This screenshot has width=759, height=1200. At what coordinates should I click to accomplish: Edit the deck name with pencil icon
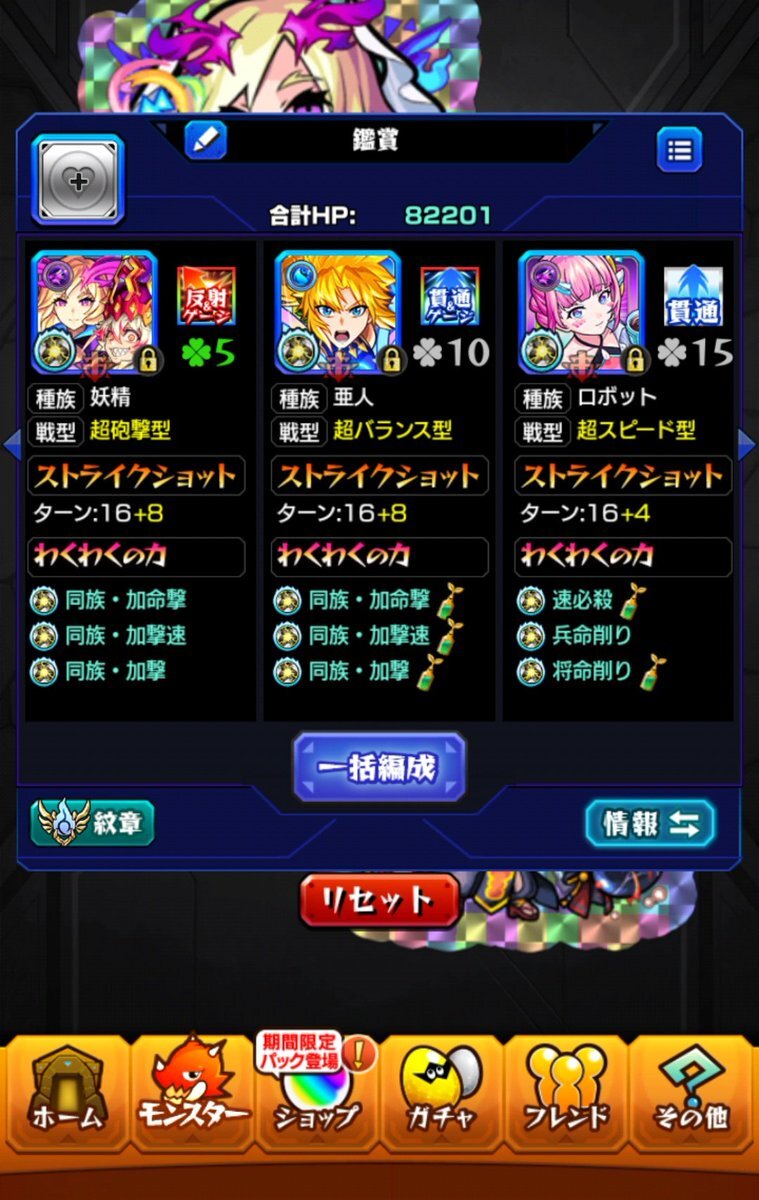pos(206,141)
